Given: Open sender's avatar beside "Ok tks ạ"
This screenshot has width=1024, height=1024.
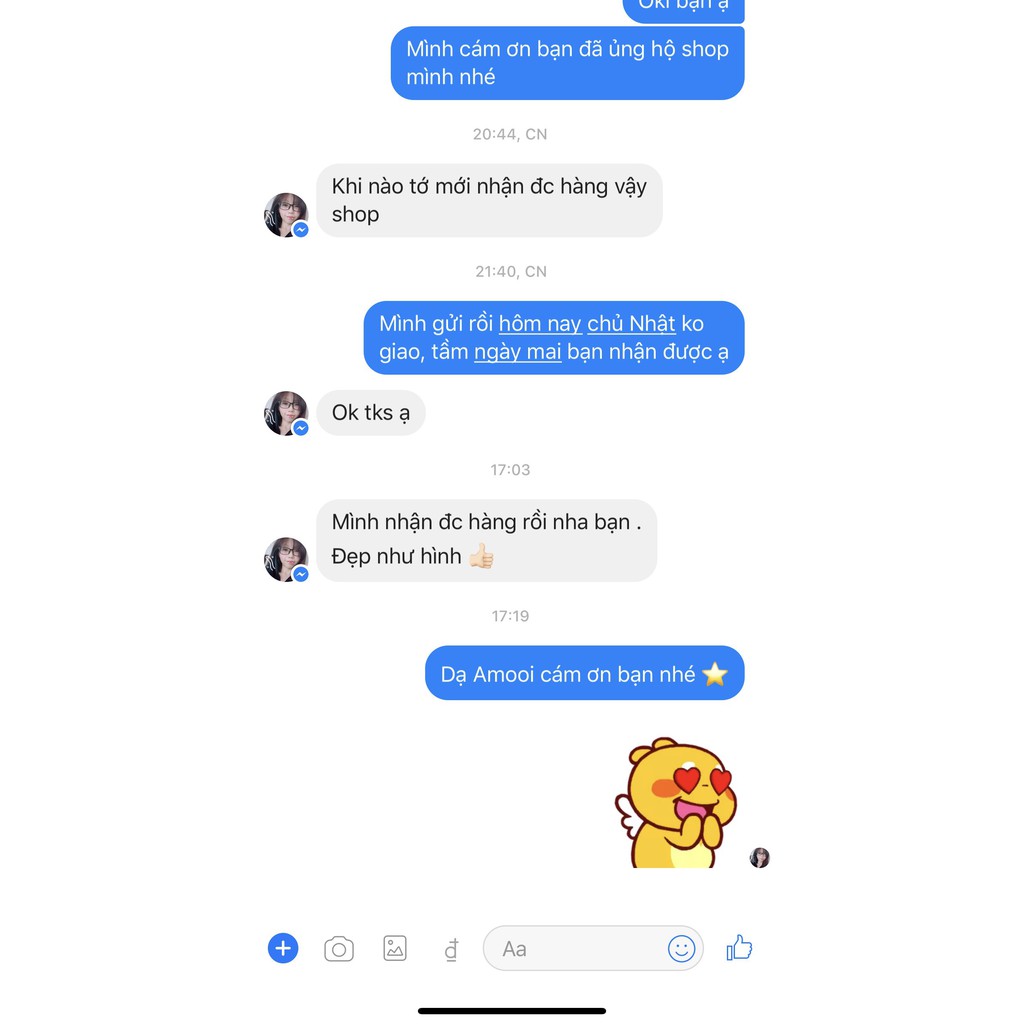Looking at the screenshot, I should pyautogui.click(x=286, y=413).
